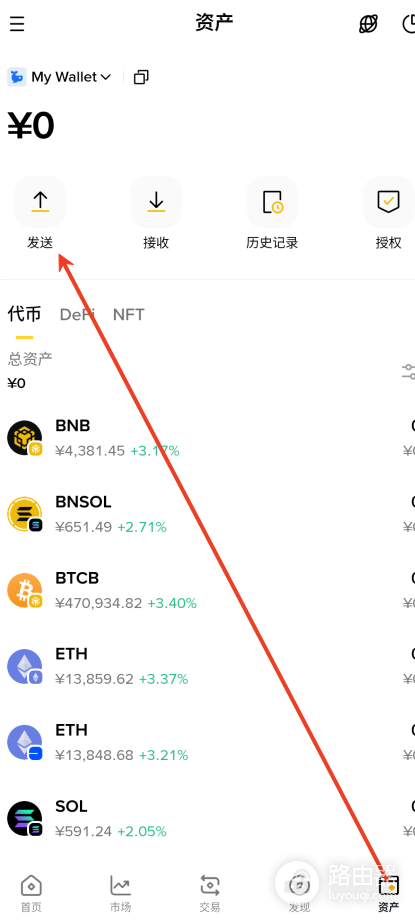Tap 接收 to receive tokens
The height and width of the screenshot is (923, 415).
pyautogui.click(x=156, y=213)
